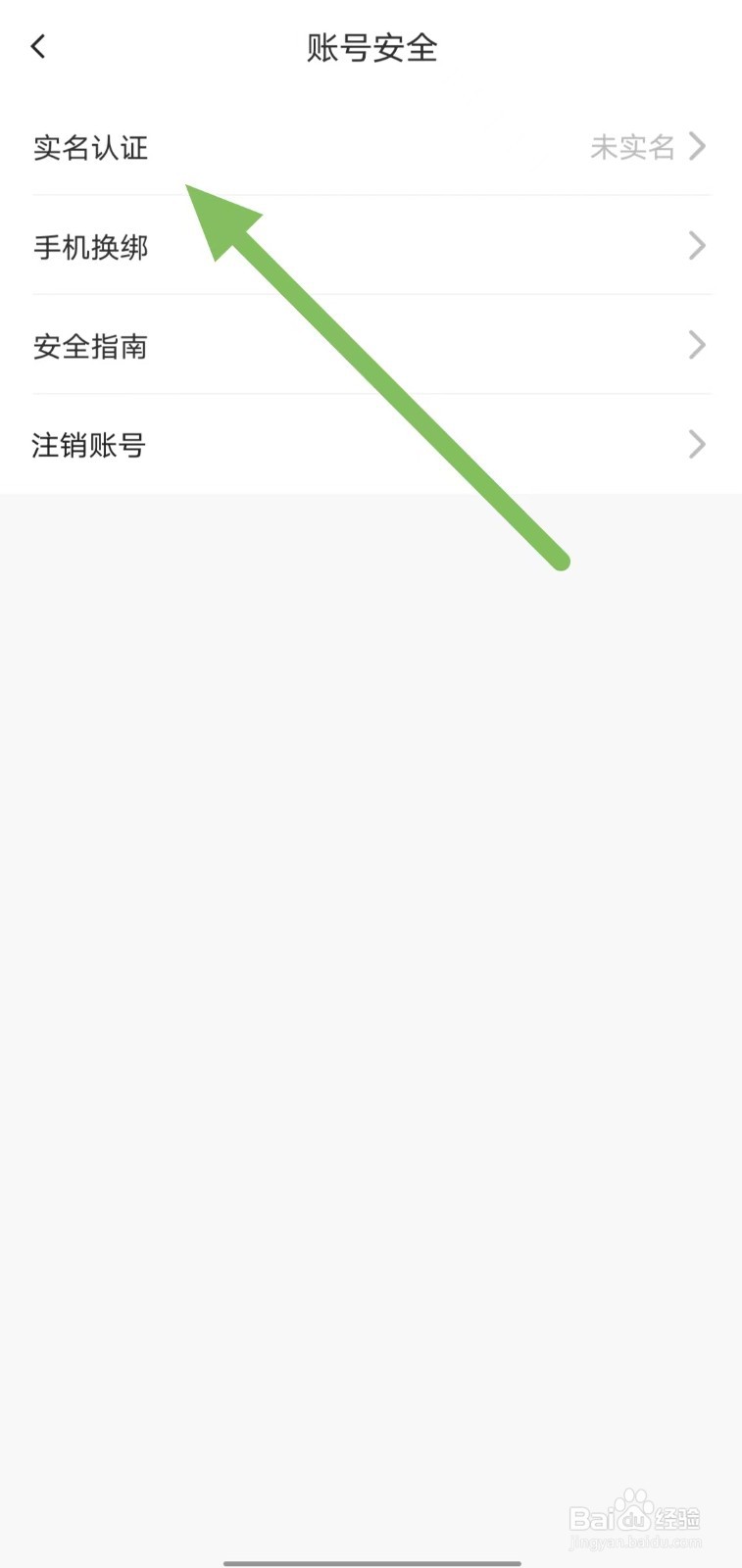The height and width of the screenshot is (1568, 742).
Task: Select the 账号安全 title text
Action: click(371, 47)
